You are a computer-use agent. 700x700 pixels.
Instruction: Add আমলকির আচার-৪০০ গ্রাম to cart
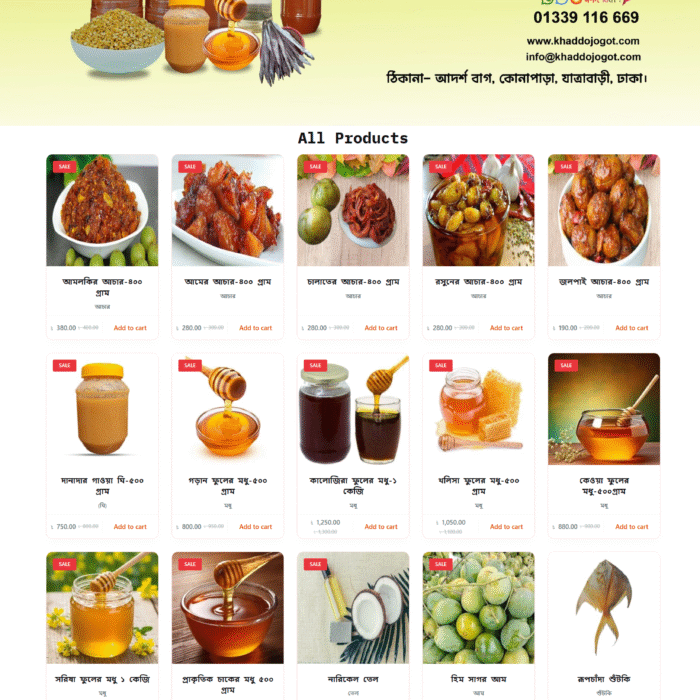tap(129, 328)
